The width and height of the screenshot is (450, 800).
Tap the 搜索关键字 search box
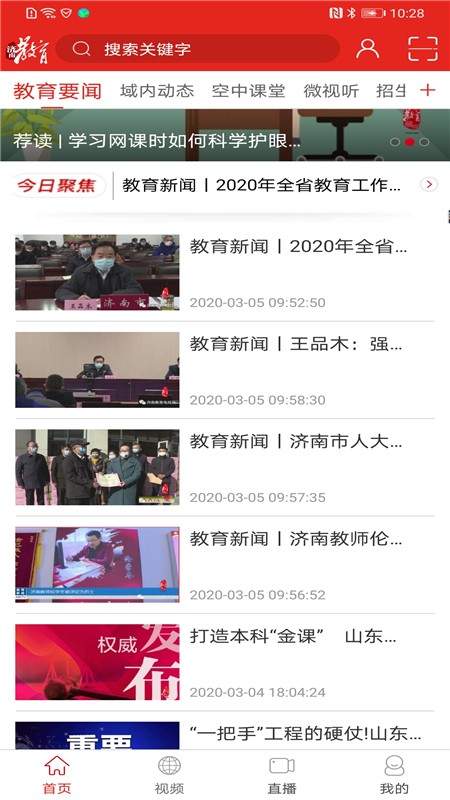click(197, 49)
